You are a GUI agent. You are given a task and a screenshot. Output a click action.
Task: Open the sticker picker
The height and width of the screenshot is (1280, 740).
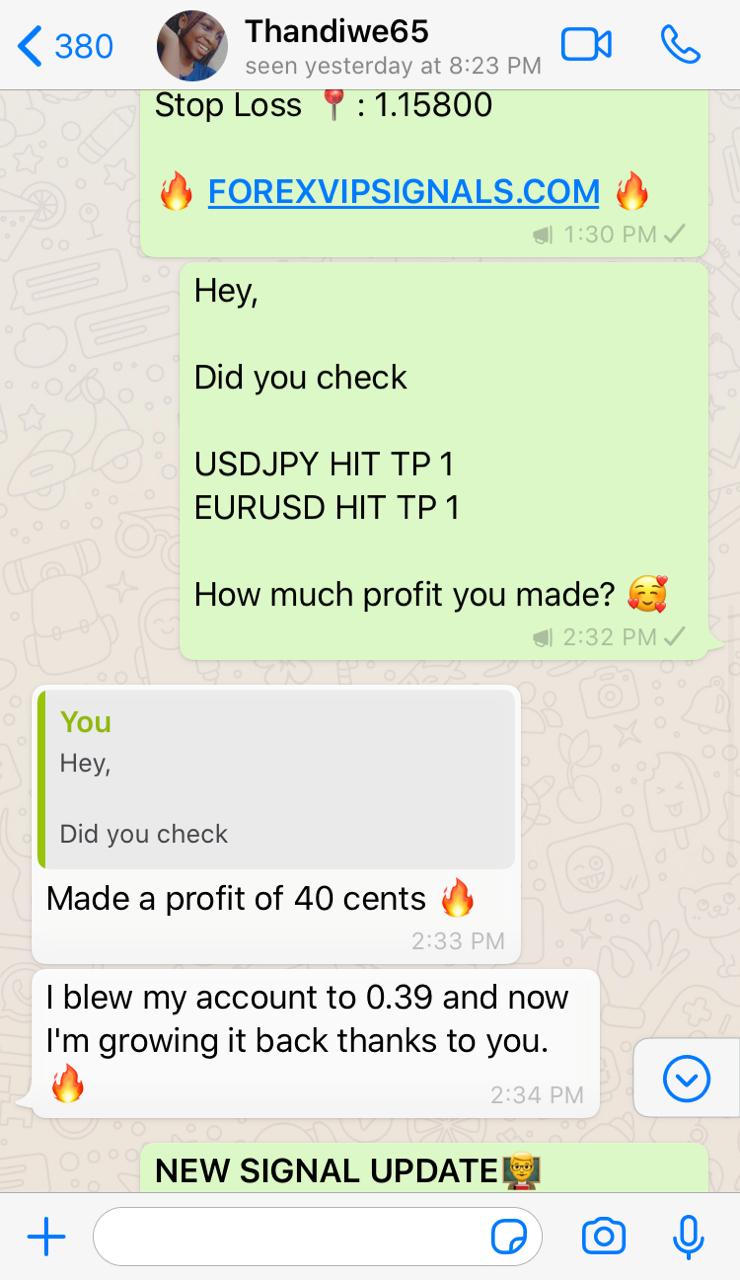pos(509,1238)
